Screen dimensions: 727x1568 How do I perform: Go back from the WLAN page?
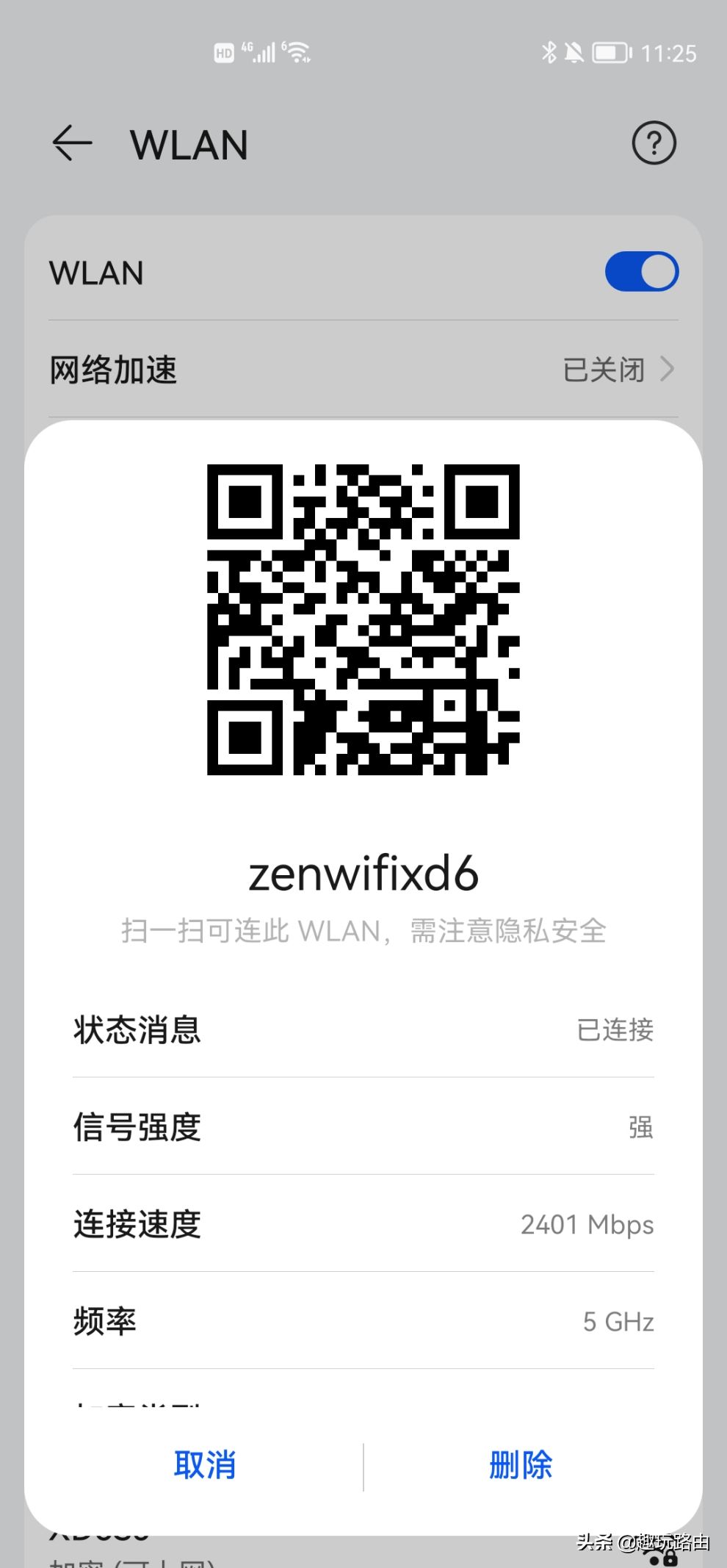(x=72, y=143)
